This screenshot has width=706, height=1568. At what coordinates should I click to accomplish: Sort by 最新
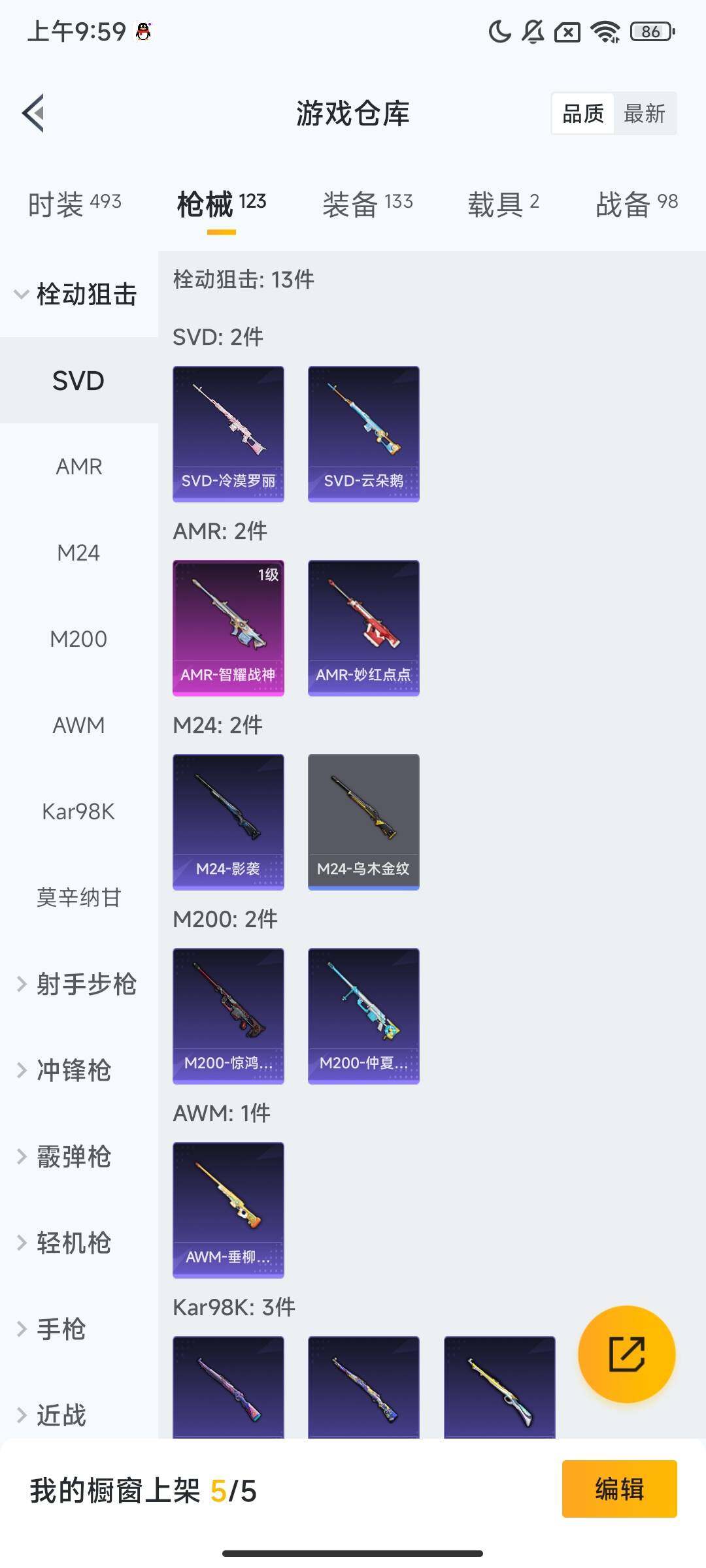[644, 114]
